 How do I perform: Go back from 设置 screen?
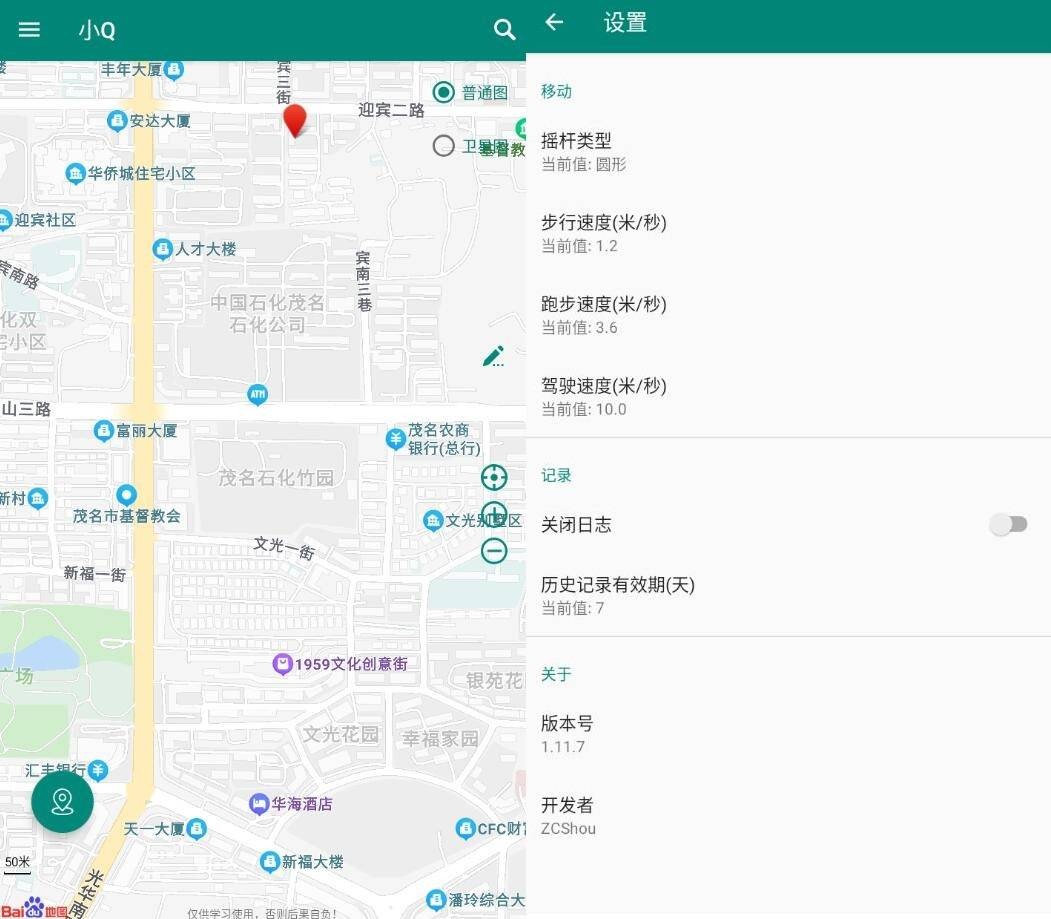[555, 23]
